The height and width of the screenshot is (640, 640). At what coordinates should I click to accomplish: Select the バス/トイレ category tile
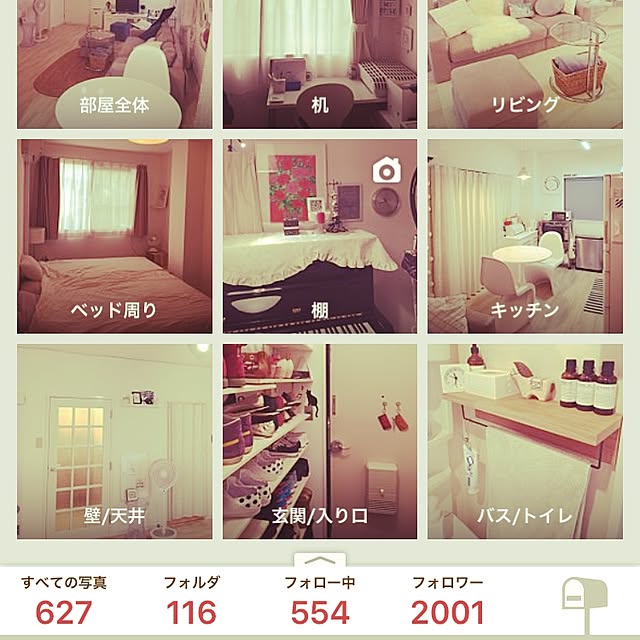[x=522, y=442]
